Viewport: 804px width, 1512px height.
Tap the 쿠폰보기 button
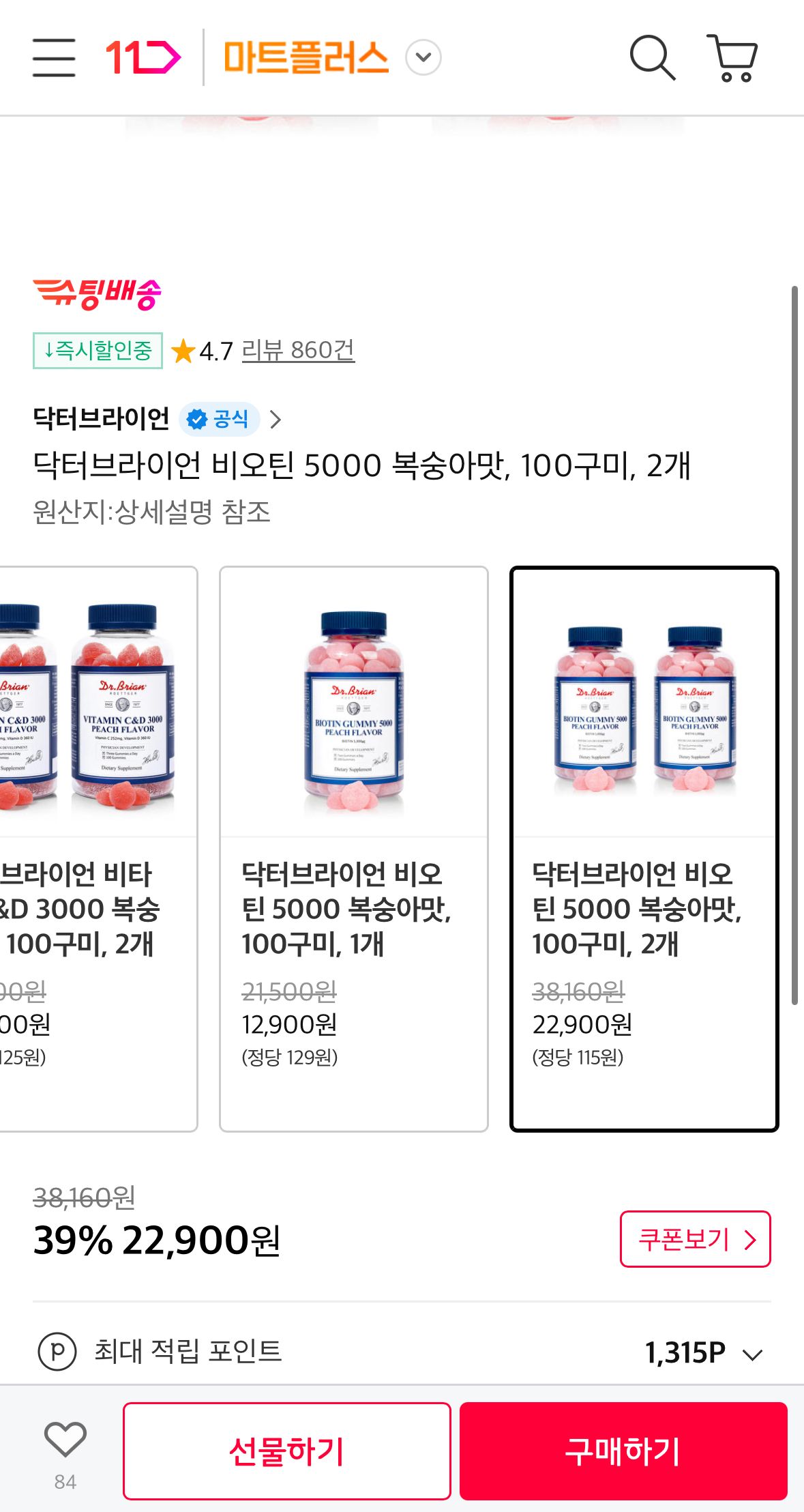(695, 1239)
